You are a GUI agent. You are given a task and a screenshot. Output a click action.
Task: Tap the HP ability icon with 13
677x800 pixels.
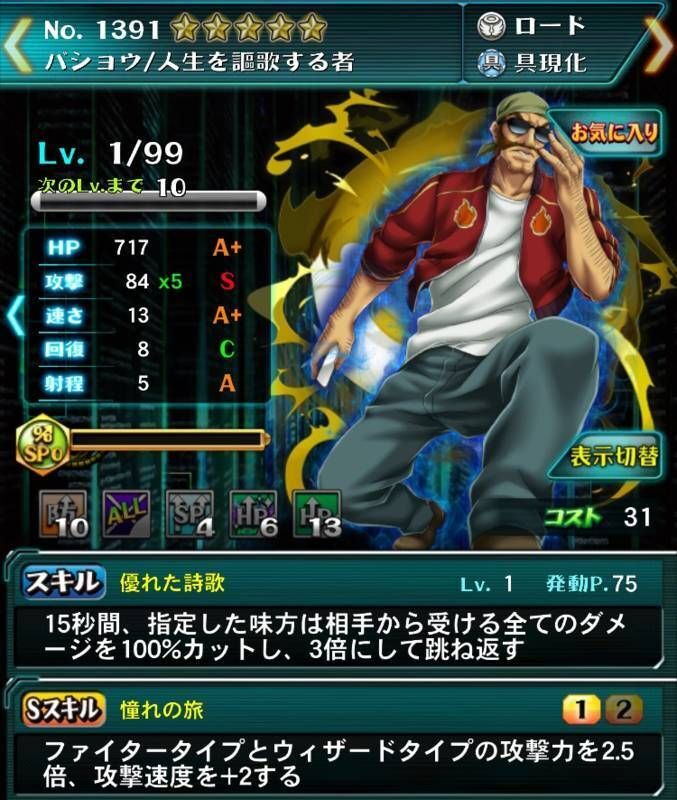(318, 512)
